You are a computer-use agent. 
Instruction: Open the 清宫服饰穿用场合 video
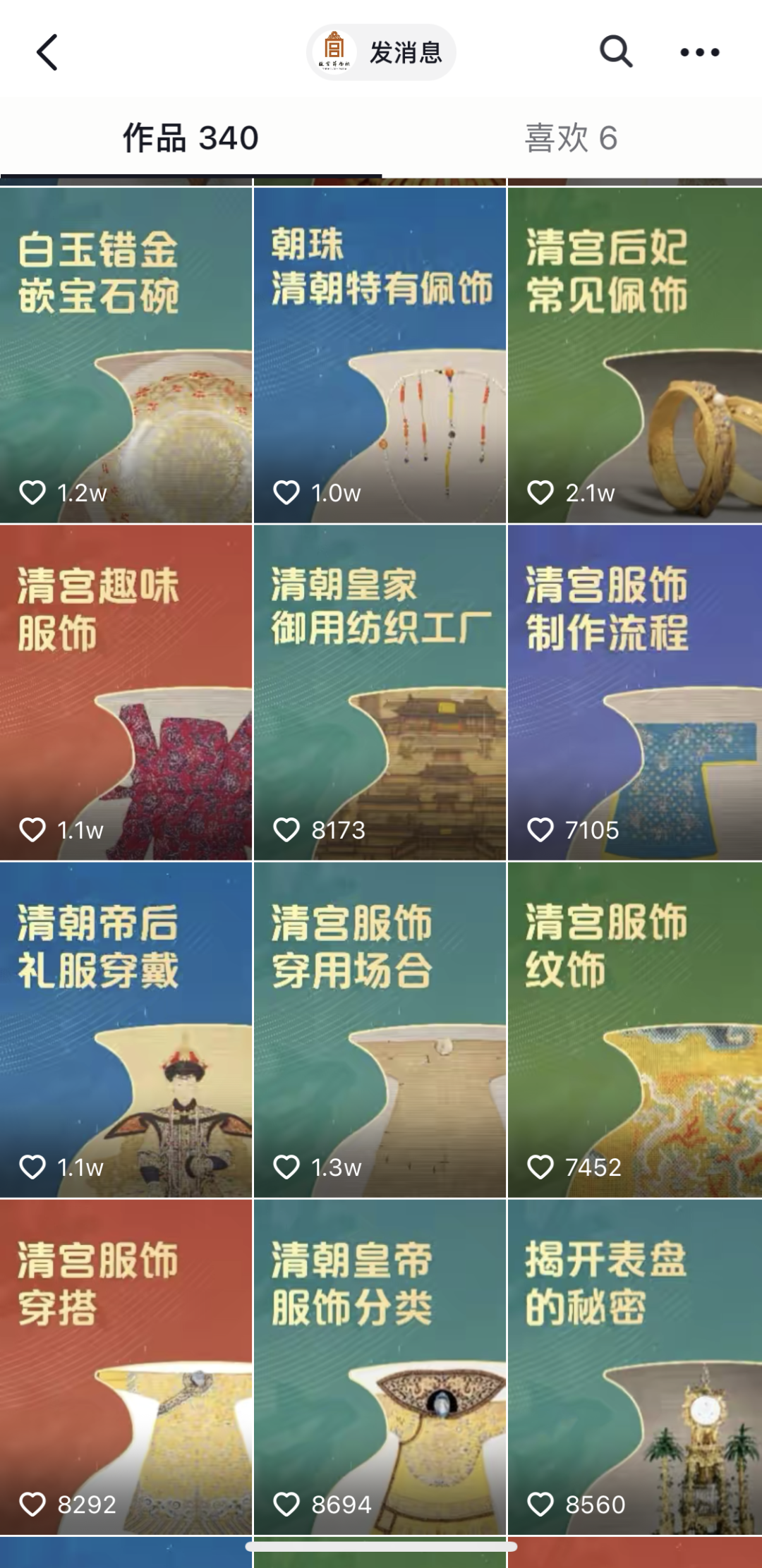pyautogui.click(x=380, y=1030)
